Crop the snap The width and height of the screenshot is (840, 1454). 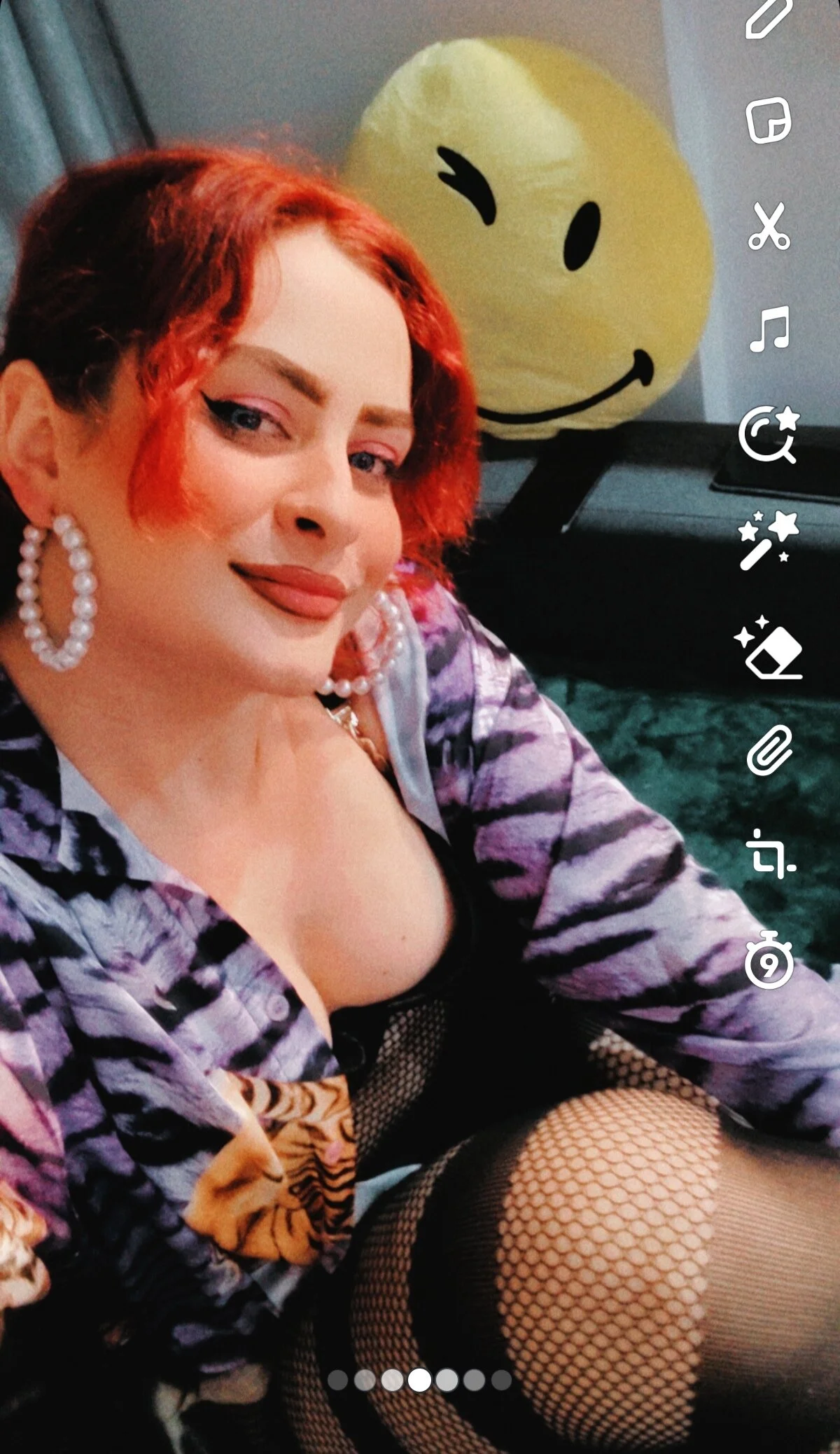[769, 854]
